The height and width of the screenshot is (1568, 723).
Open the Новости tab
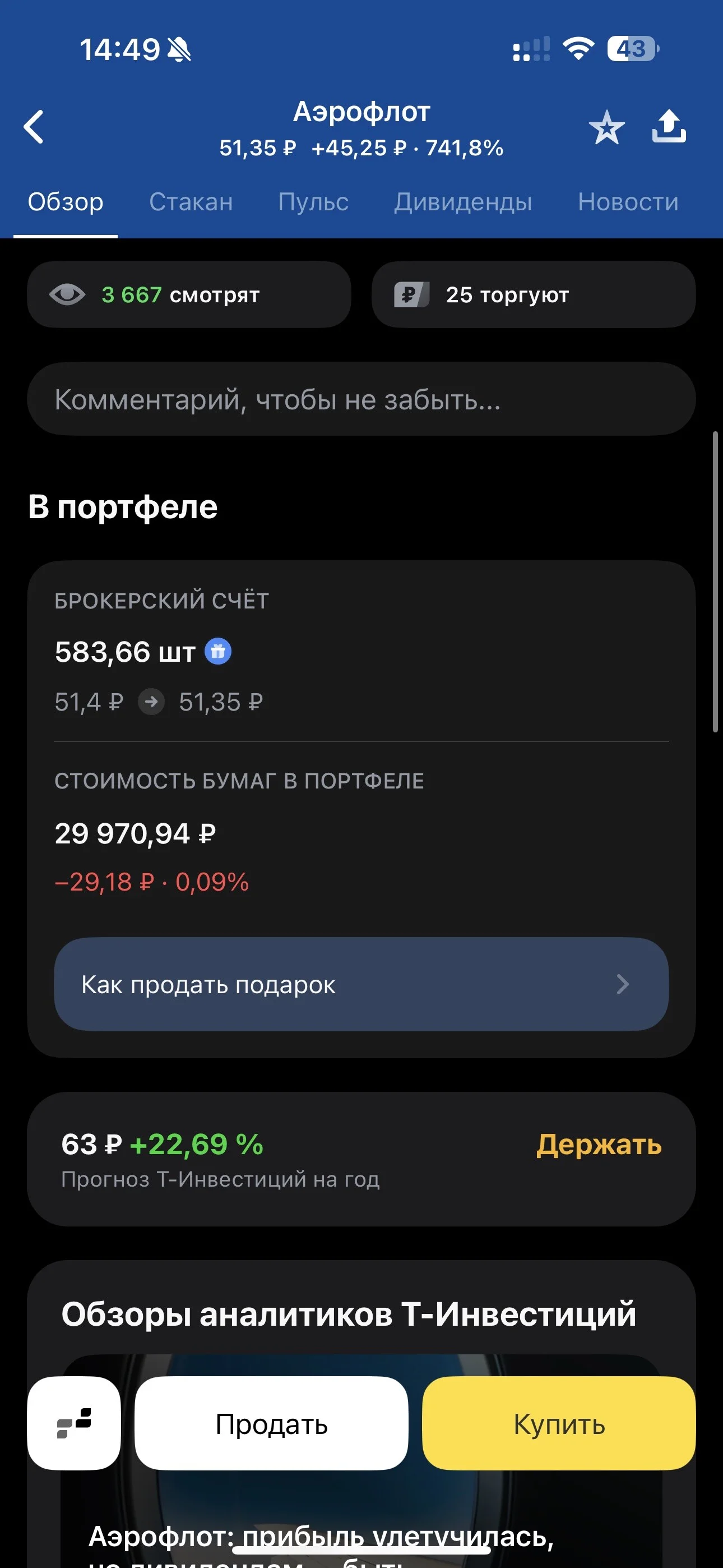[628, 201]
